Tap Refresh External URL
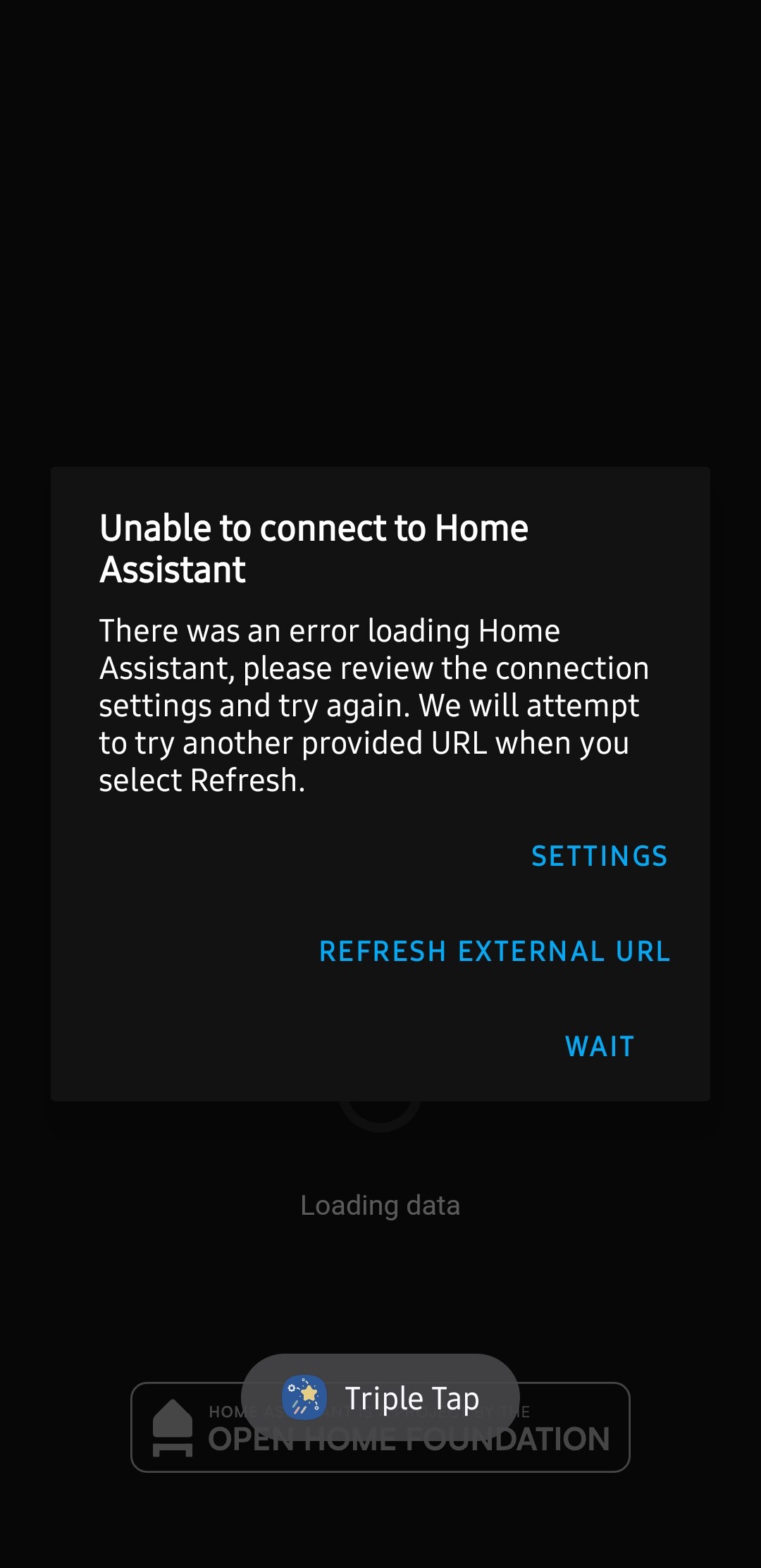The width and height of the screenshot is (761, 1568). tap(495, 951)
